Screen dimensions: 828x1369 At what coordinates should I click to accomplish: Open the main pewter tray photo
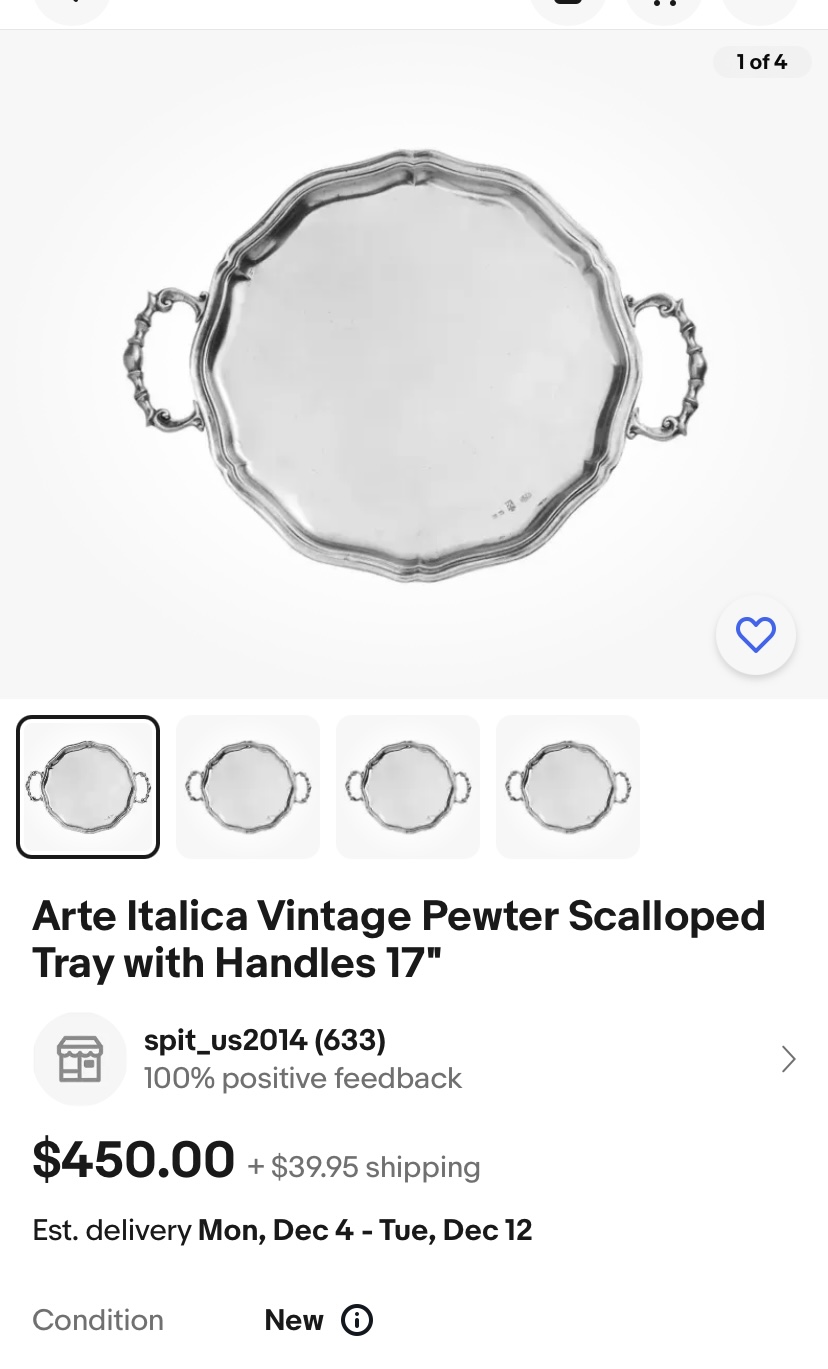click(414, 365)
